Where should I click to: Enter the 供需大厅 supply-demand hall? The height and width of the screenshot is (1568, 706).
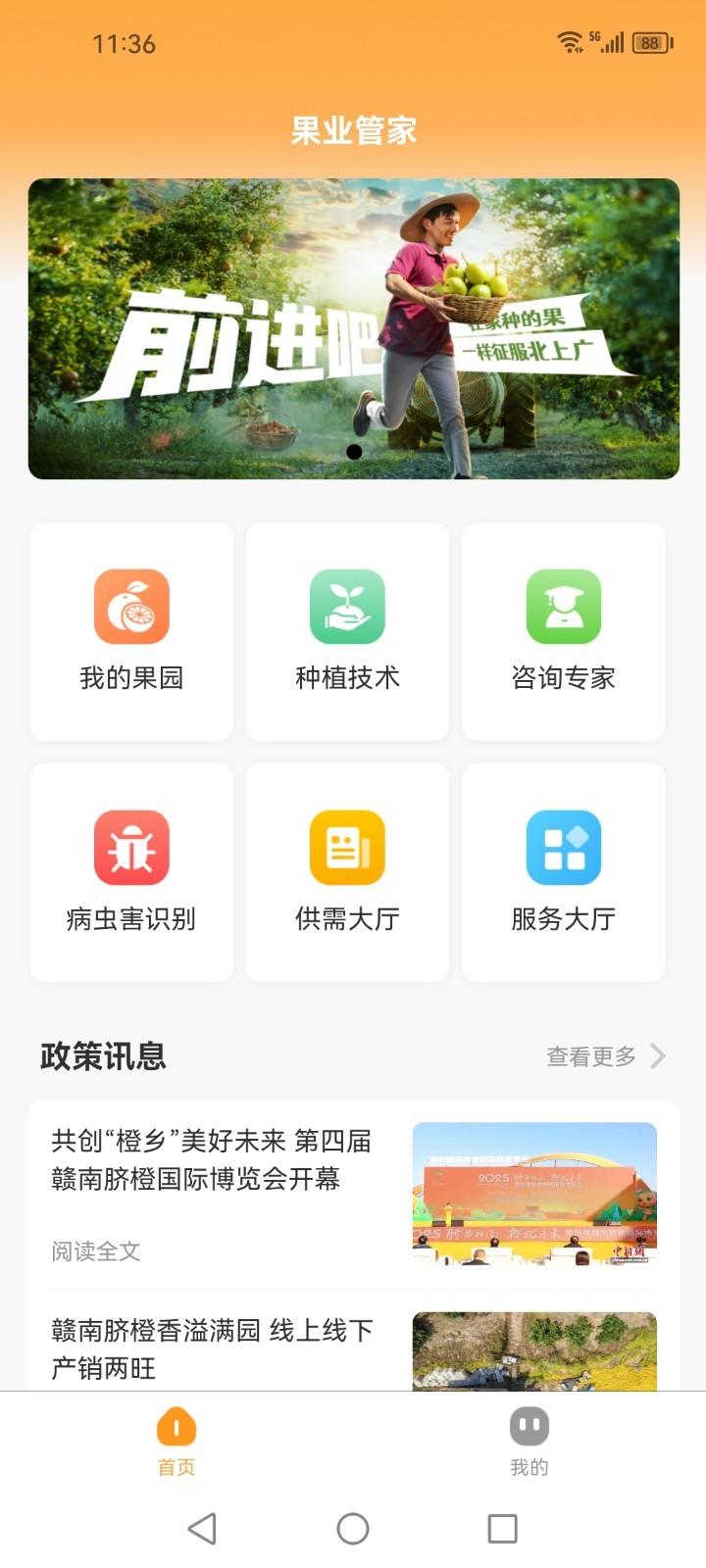[347, 872]
